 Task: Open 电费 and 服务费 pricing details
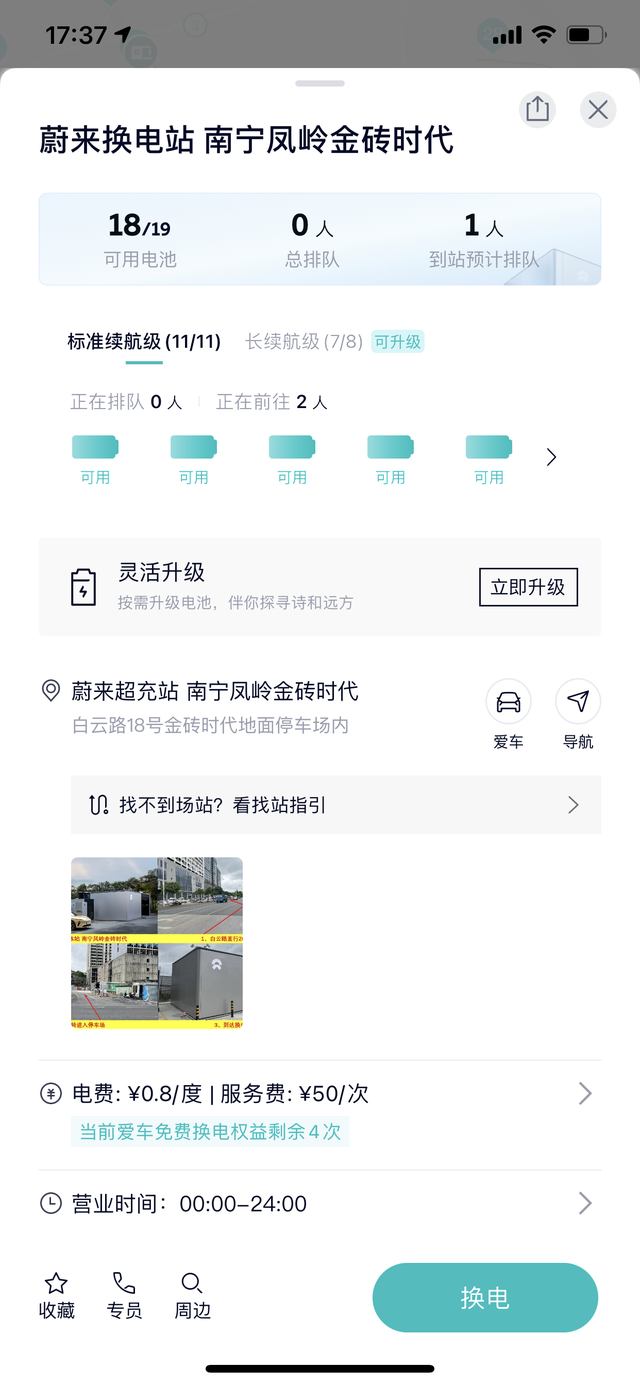point(320,1094)
